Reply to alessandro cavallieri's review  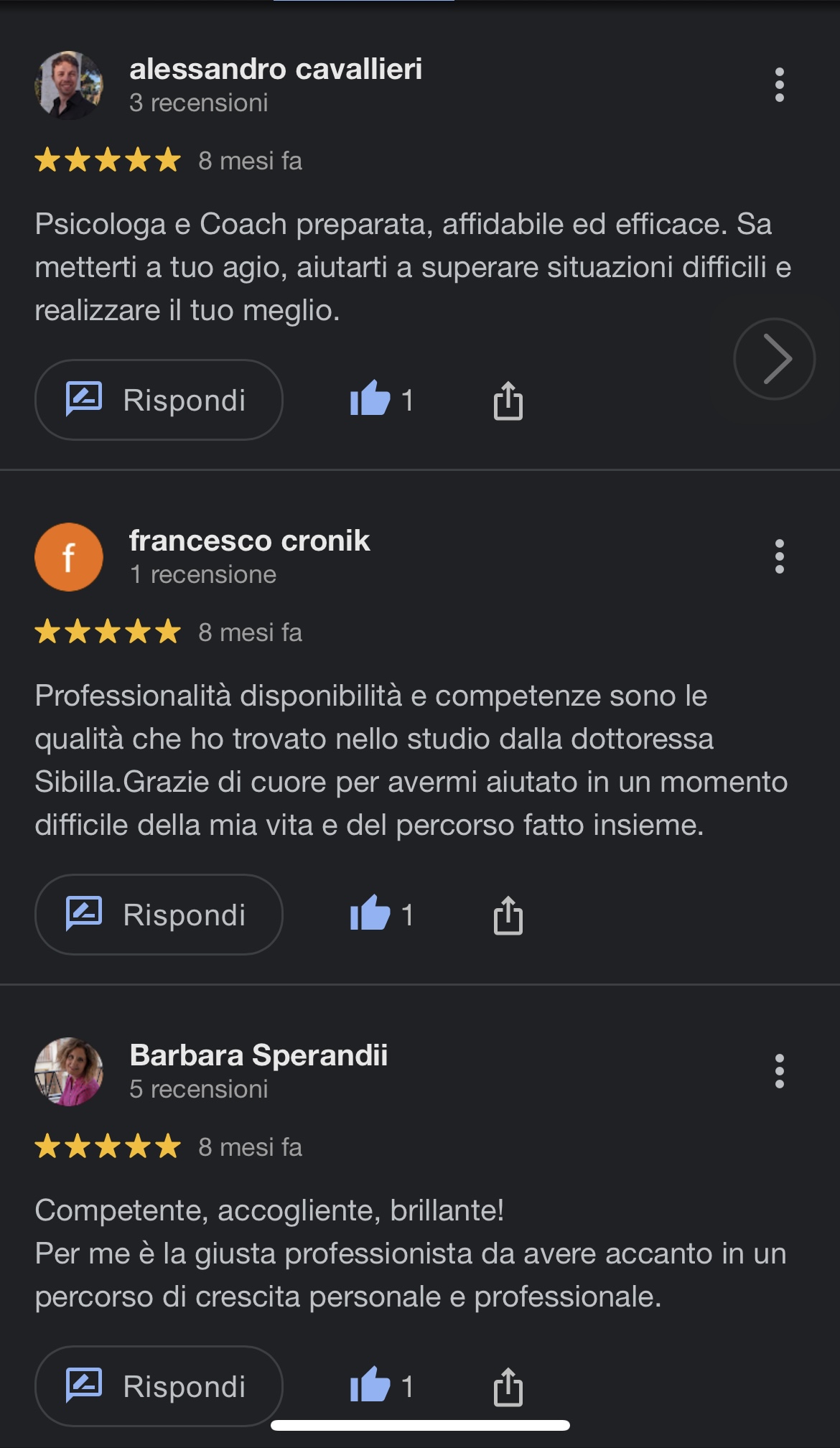(159, 400)
